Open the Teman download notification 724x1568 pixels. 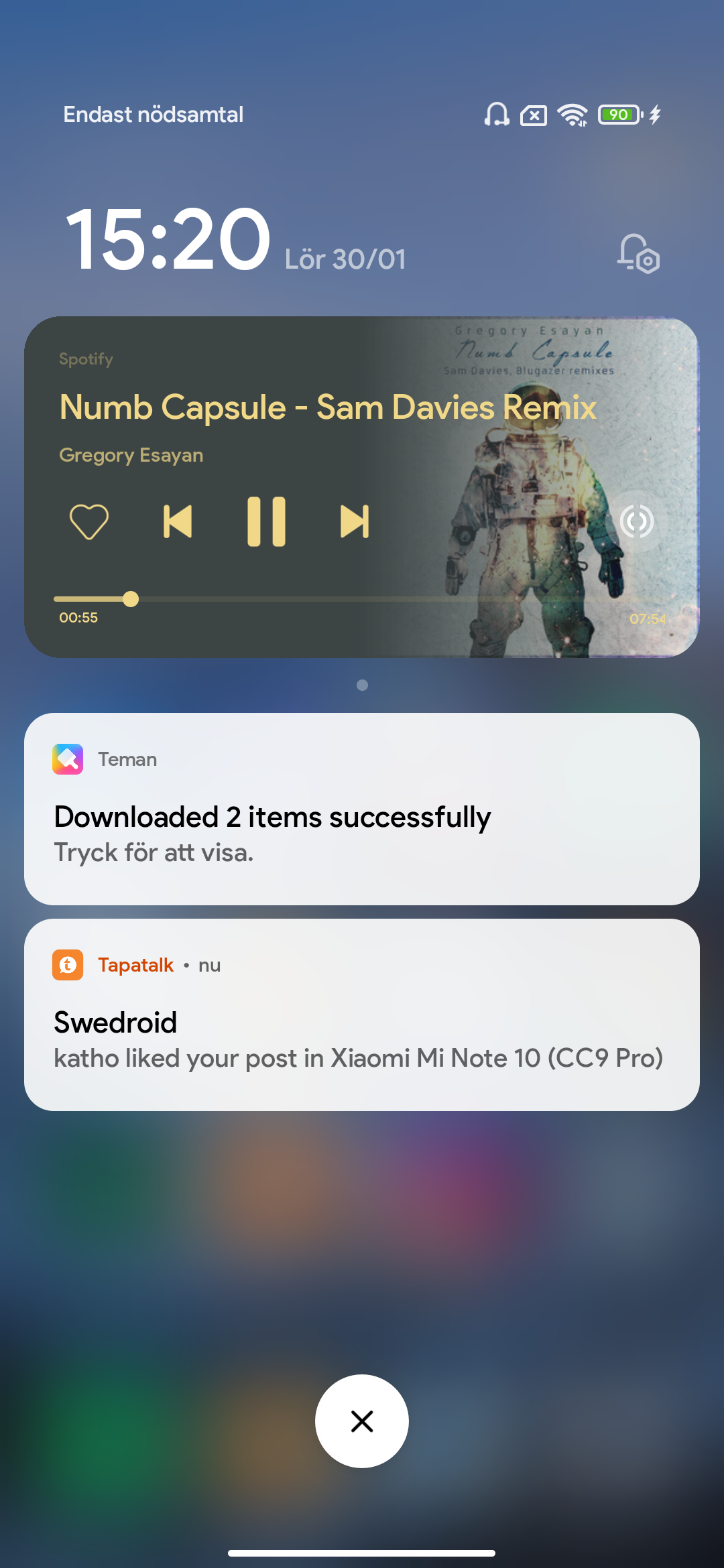pos(362,809)
